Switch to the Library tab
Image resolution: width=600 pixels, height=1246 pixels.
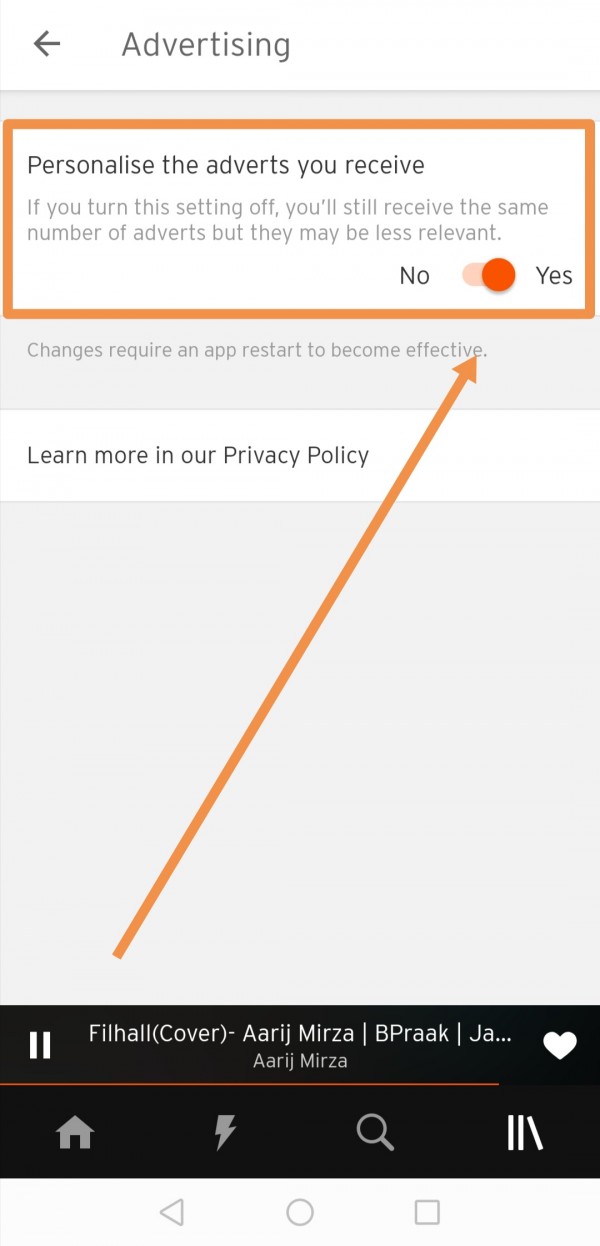coord(525,1133)
